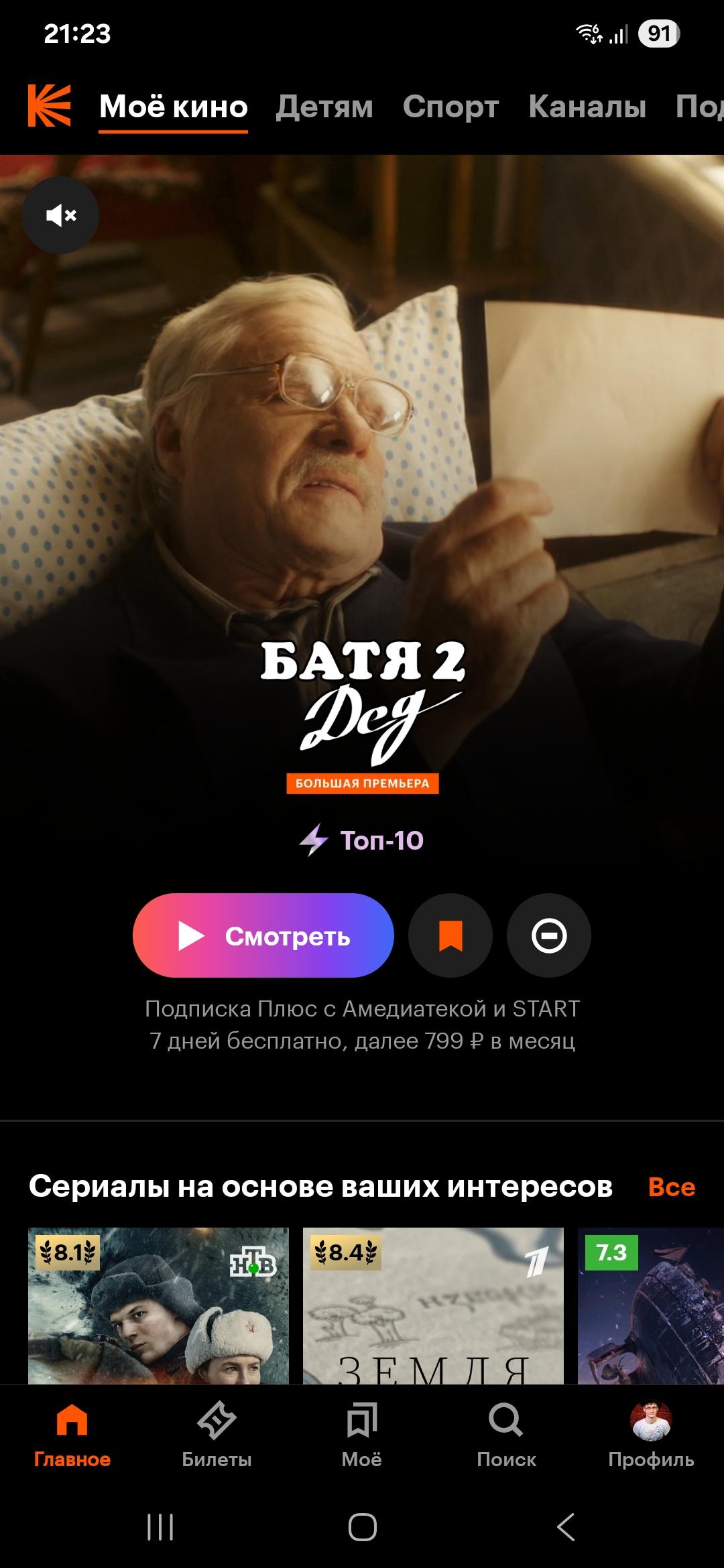Open the НТВ series card rated 8.1
The image size is (724, 1568).
pyautogui.click(x=158, y=1305)
